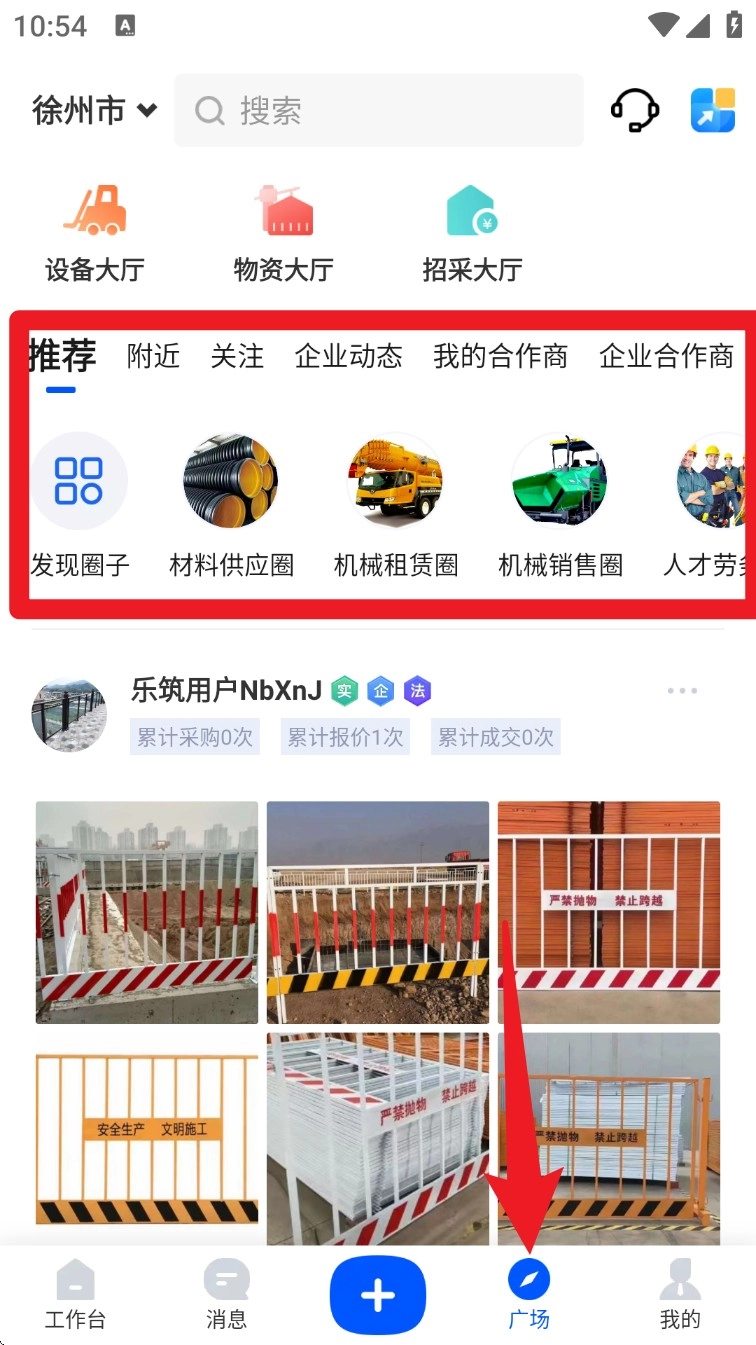Switch to the 工作台 tab
Screen dimensions: 756x1345
pyautogui.click(x=75, y=1294)
